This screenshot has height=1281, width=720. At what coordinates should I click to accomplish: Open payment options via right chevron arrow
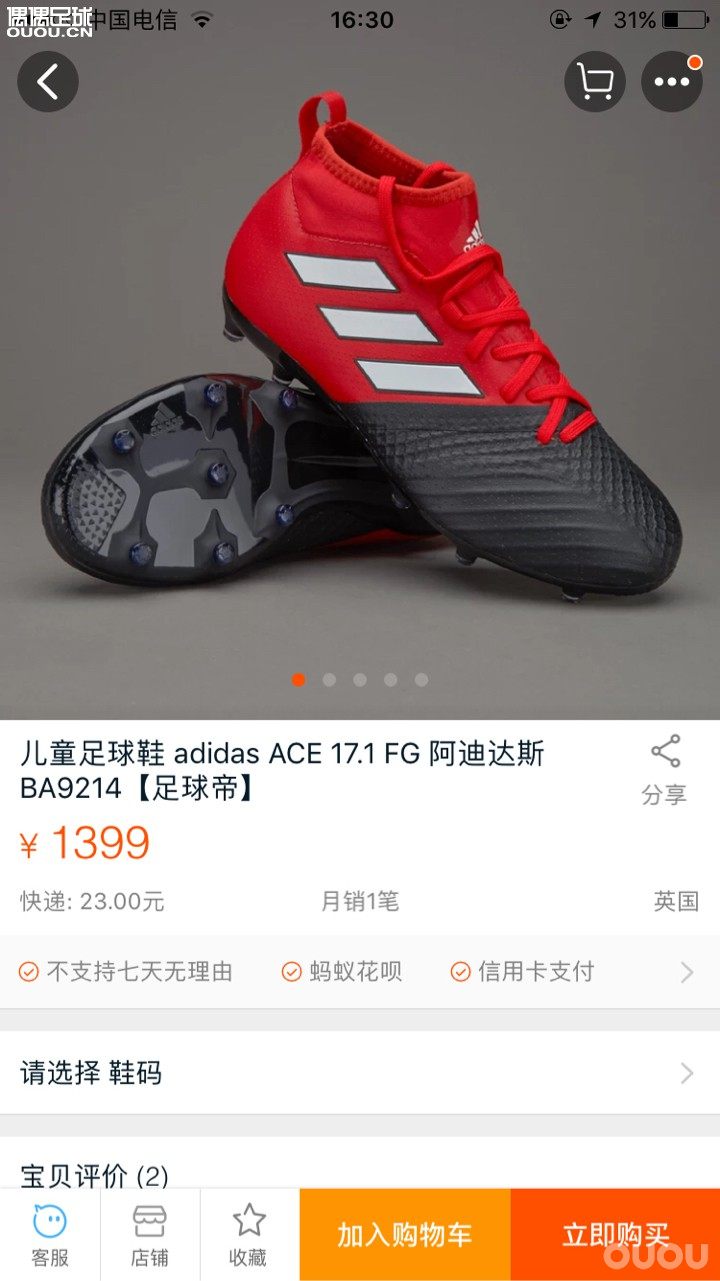tap(686, 971)
